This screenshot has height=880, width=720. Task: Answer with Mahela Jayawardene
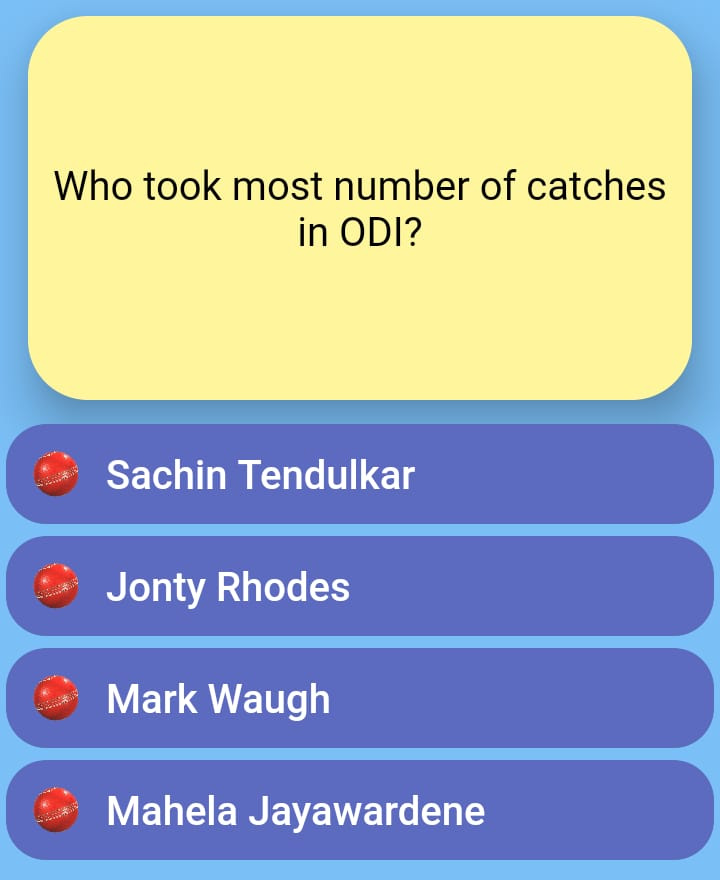pos(360,811)
